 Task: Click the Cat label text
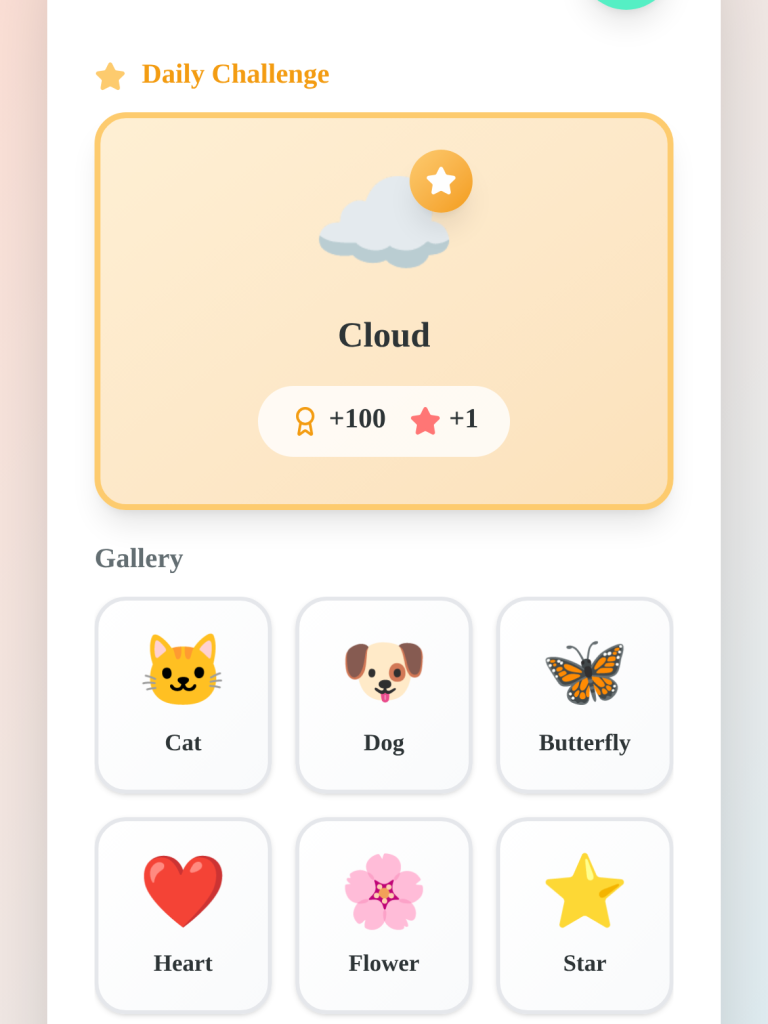pyautogui.click(x=182, y=743)
